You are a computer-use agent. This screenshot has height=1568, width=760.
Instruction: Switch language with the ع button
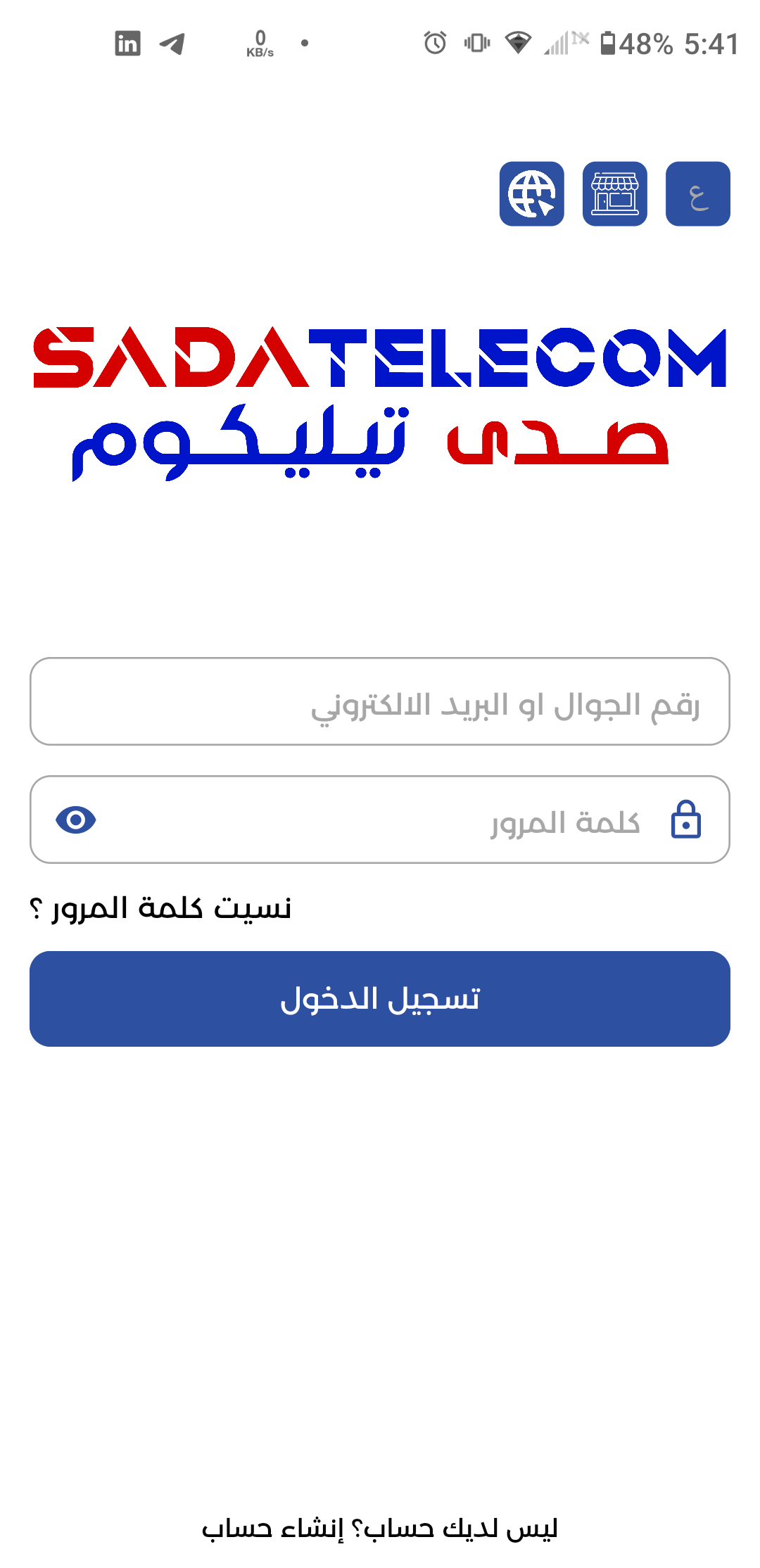click(x=697, y=194)
